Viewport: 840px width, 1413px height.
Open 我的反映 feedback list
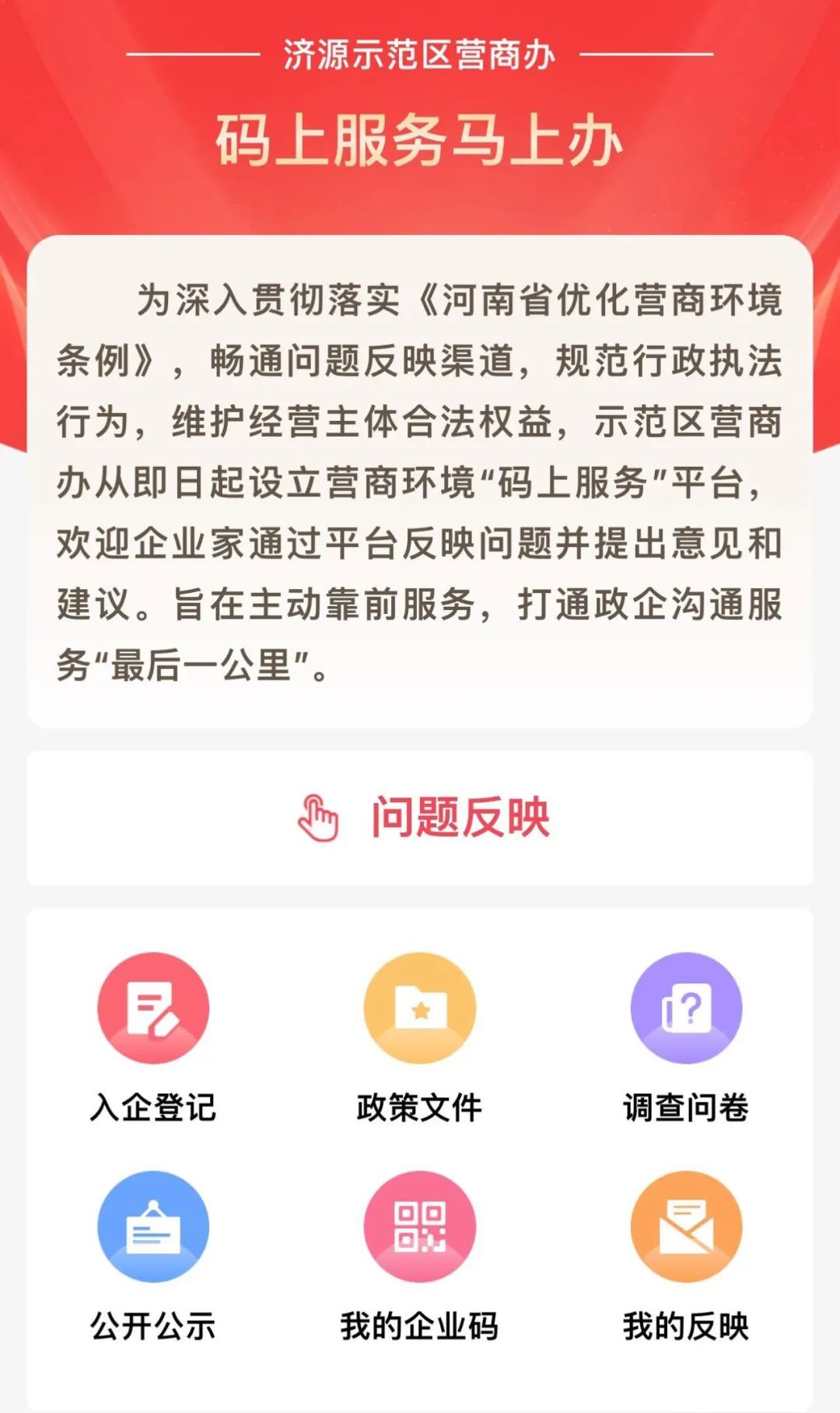click(x=686, y=1227)
